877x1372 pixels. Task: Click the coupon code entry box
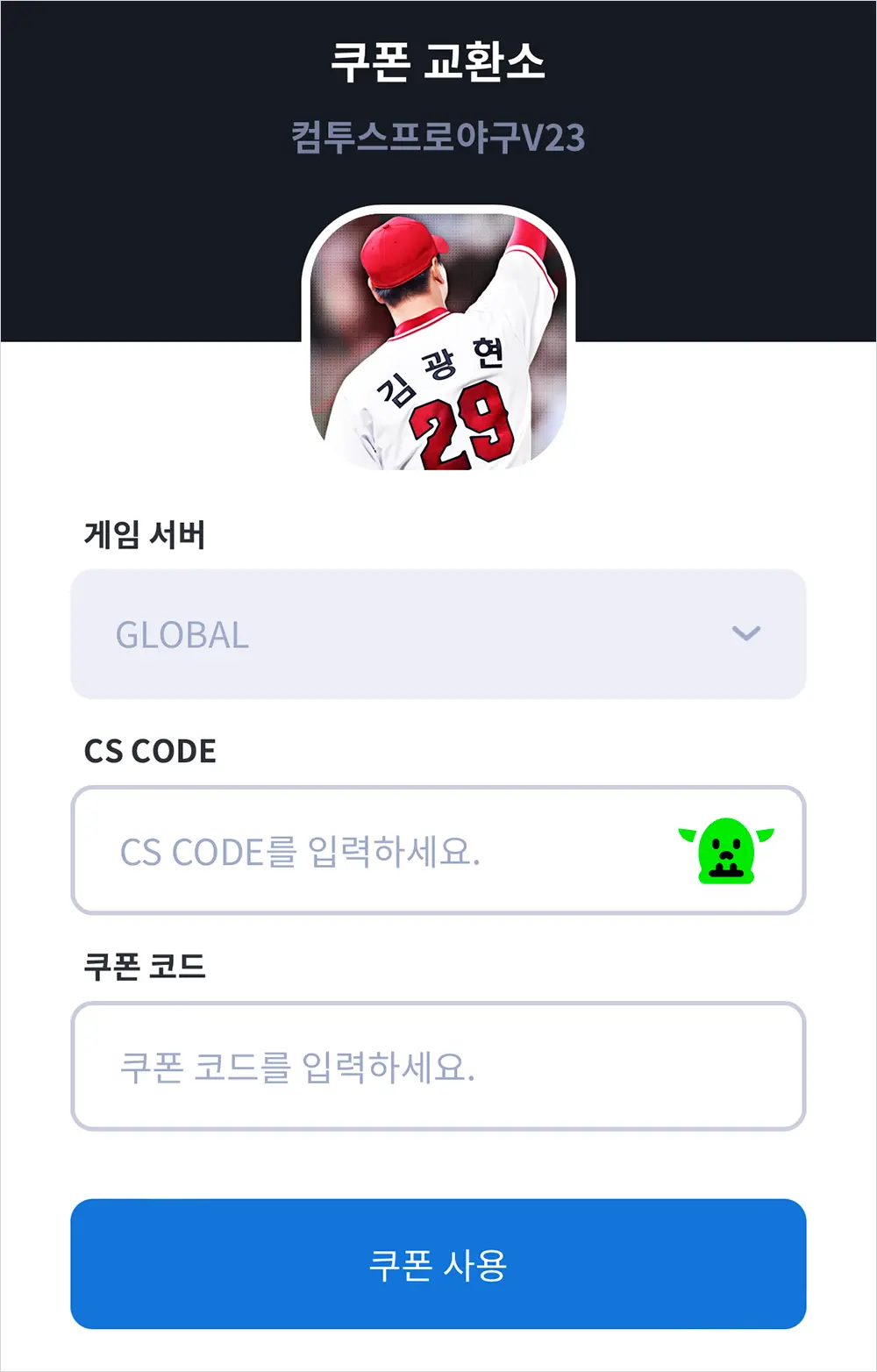click(438, 1065)
